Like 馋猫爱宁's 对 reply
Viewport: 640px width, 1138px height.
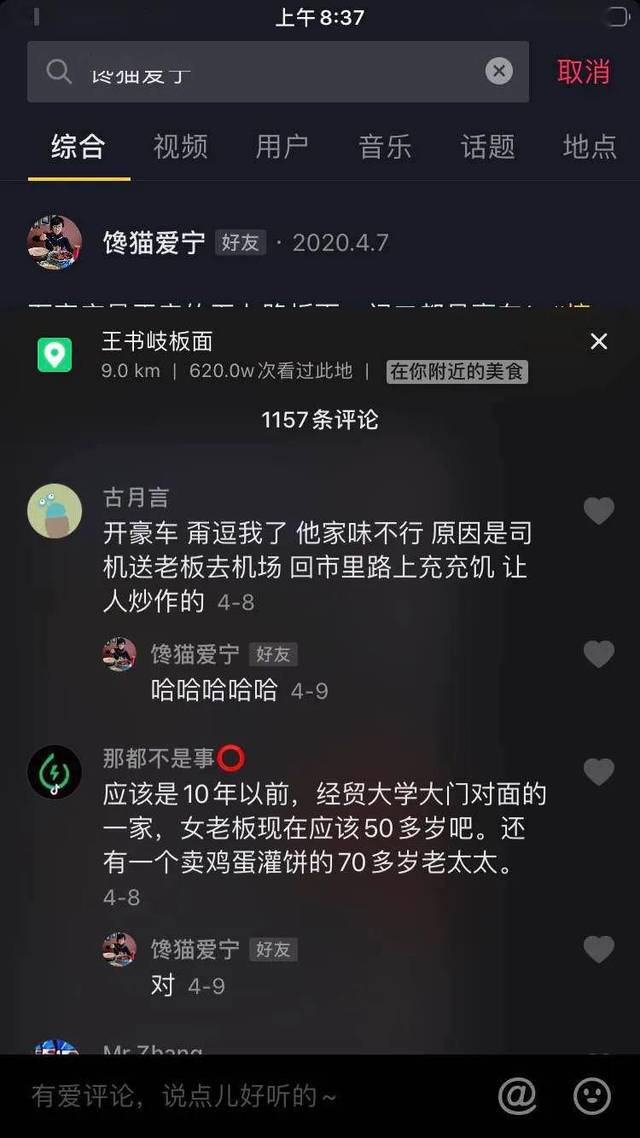click(599, 949)
